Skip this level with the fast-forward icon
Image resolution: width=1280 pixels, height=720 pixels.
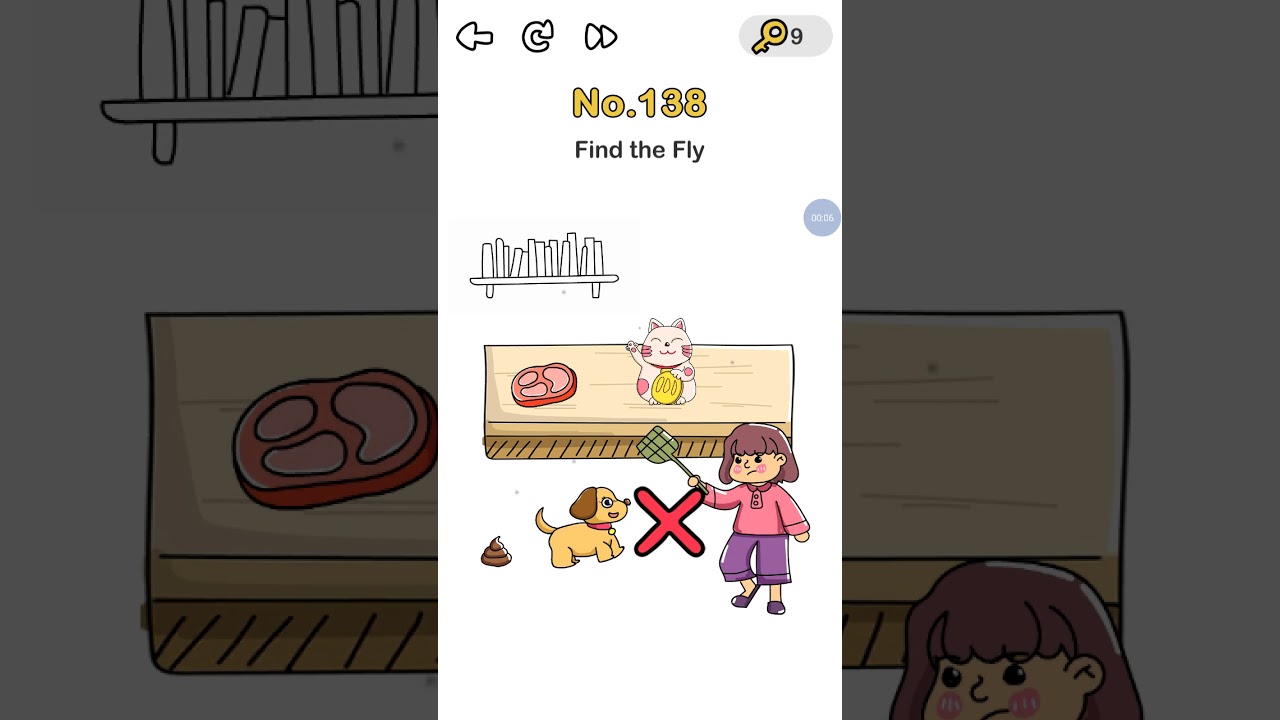tap(601, 37)
